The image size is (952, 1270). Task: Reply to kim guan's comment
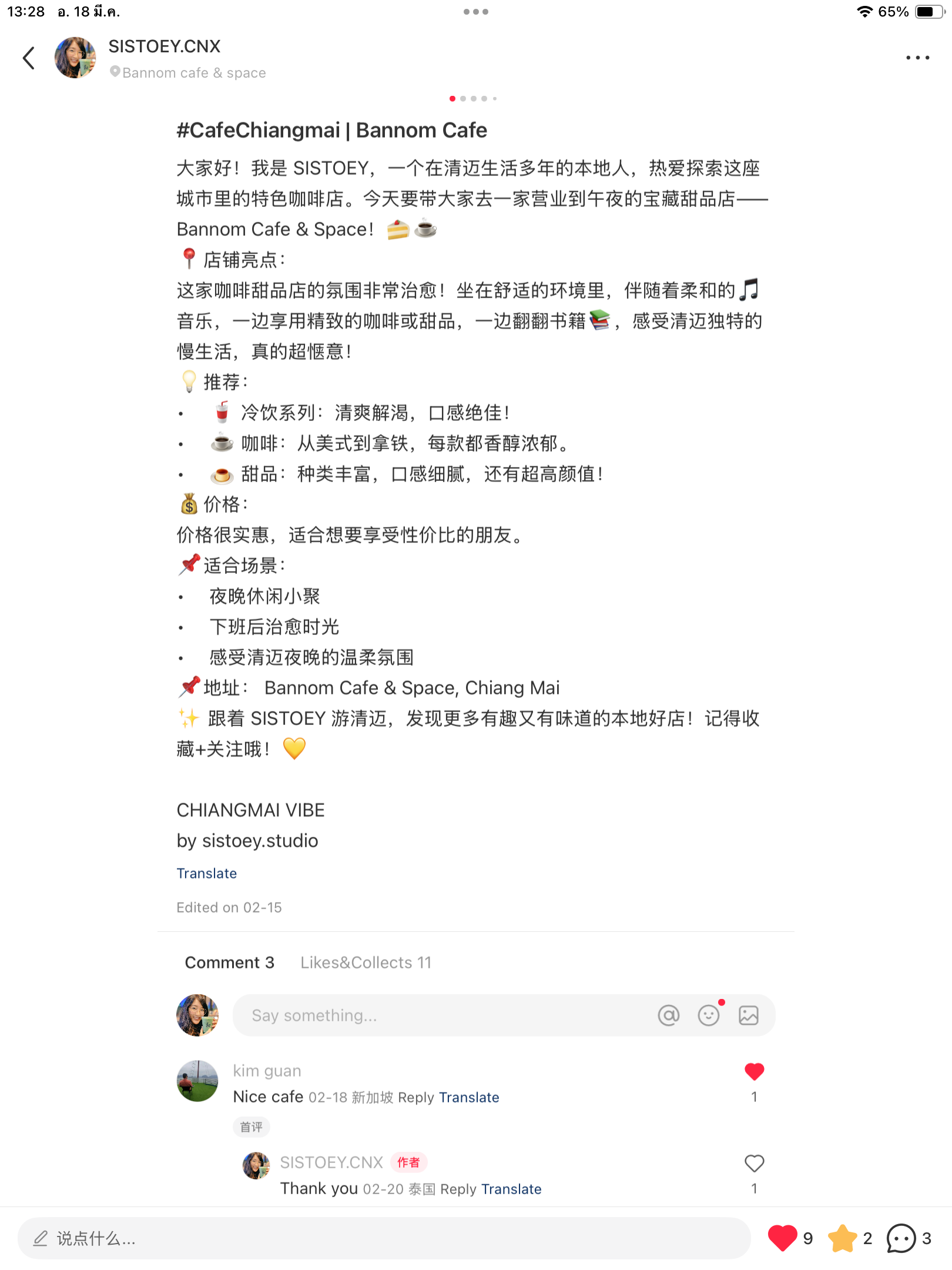[x=415, y=1098]
